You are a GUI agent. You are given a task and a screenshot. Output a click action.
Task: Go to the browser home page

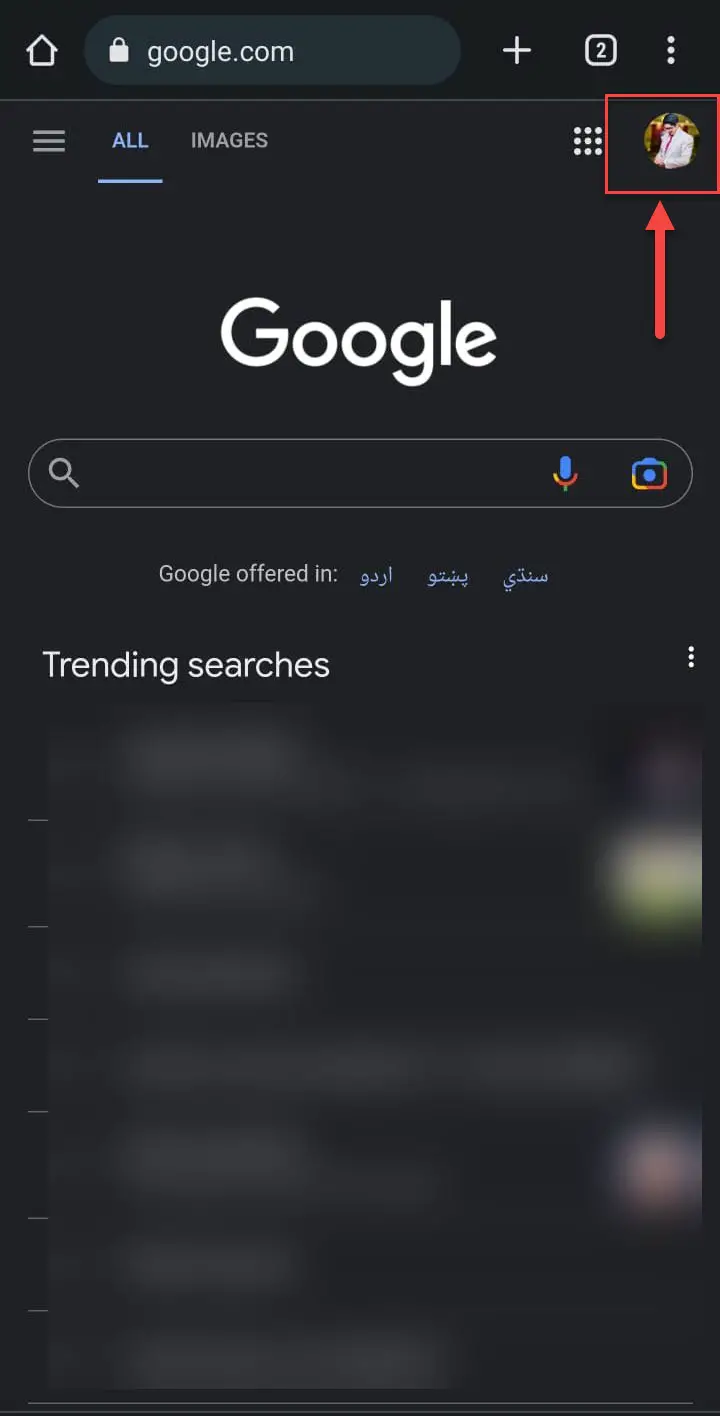(x=41, y=50)
